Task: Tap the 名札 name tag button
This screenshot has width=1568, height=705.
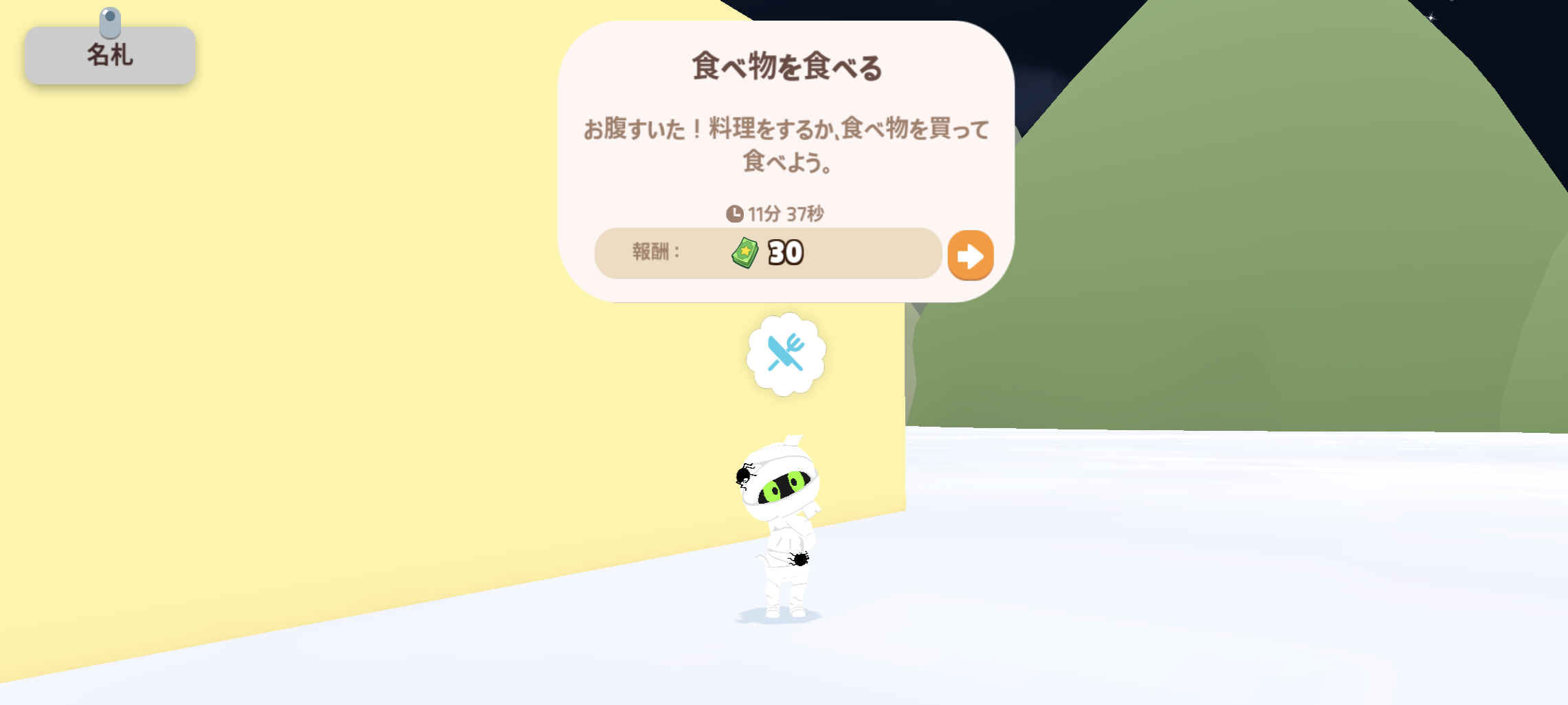Action: pyautogui.click(x=110, y=55)
